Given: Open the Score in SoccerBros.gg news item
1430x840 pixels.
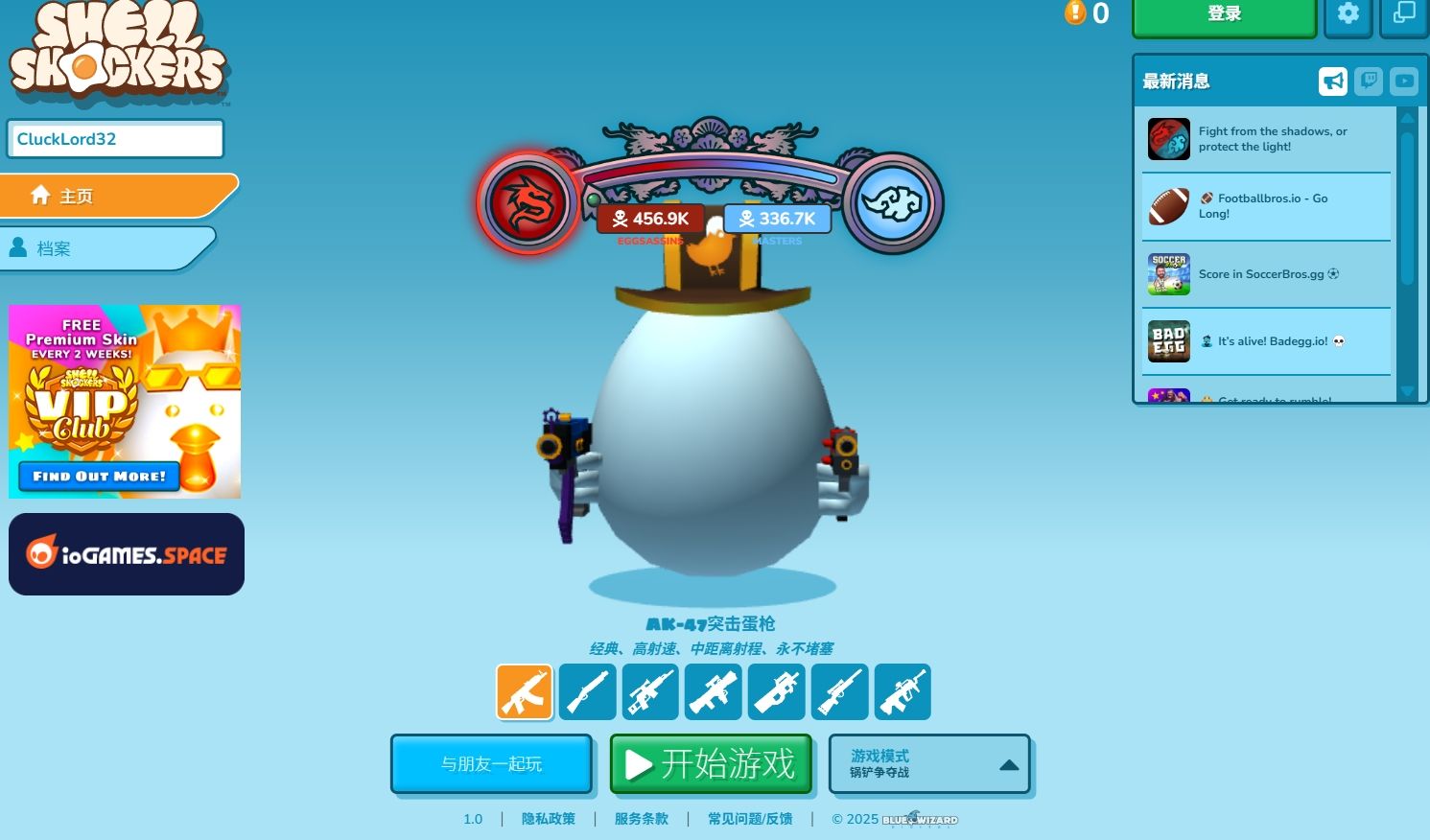Looking at the screenshot, I should point(1266,274).
